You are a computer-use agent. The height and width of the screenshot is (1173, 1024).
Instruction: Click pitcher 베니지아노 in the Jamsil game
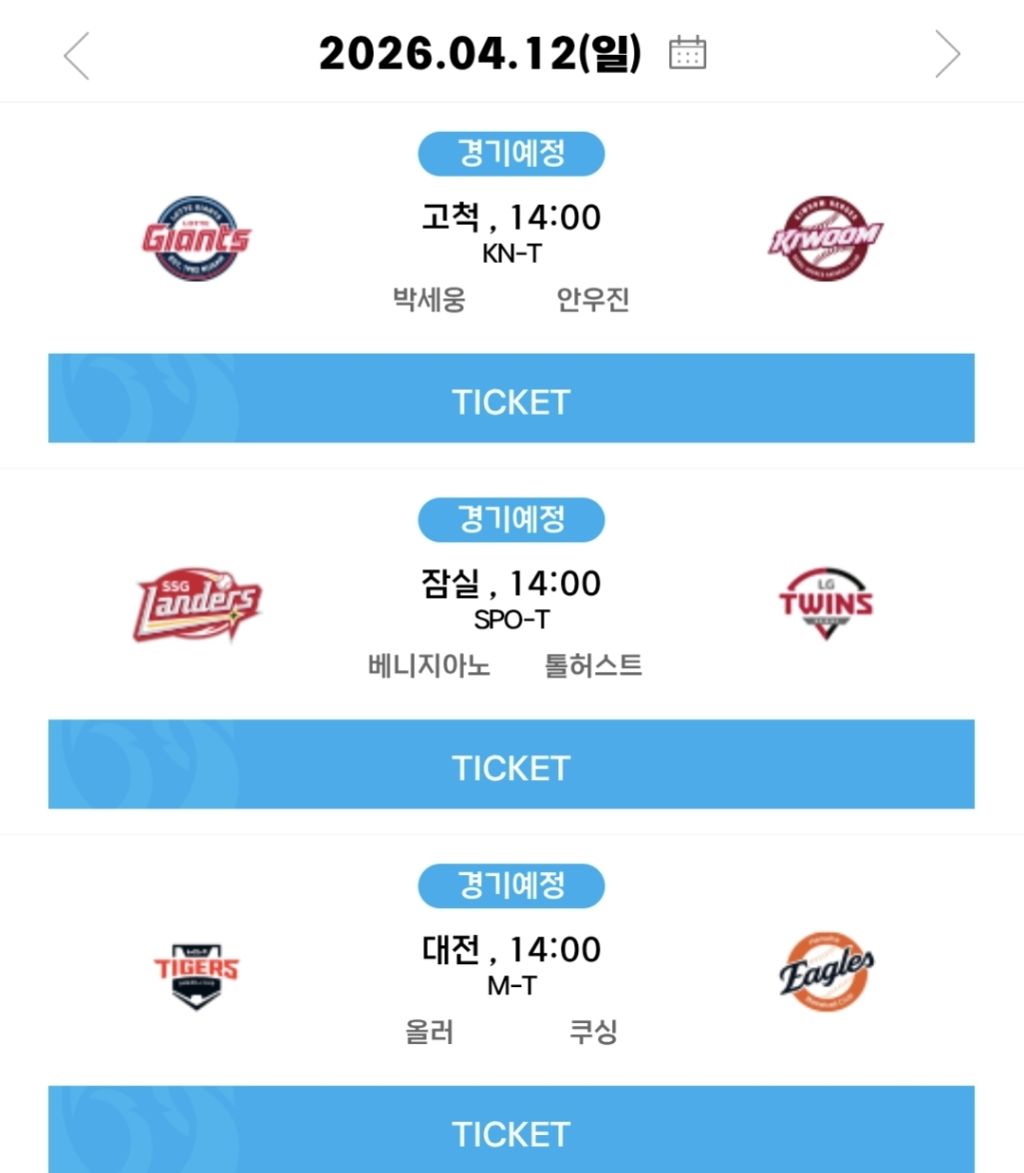click(x=428, y=666)
